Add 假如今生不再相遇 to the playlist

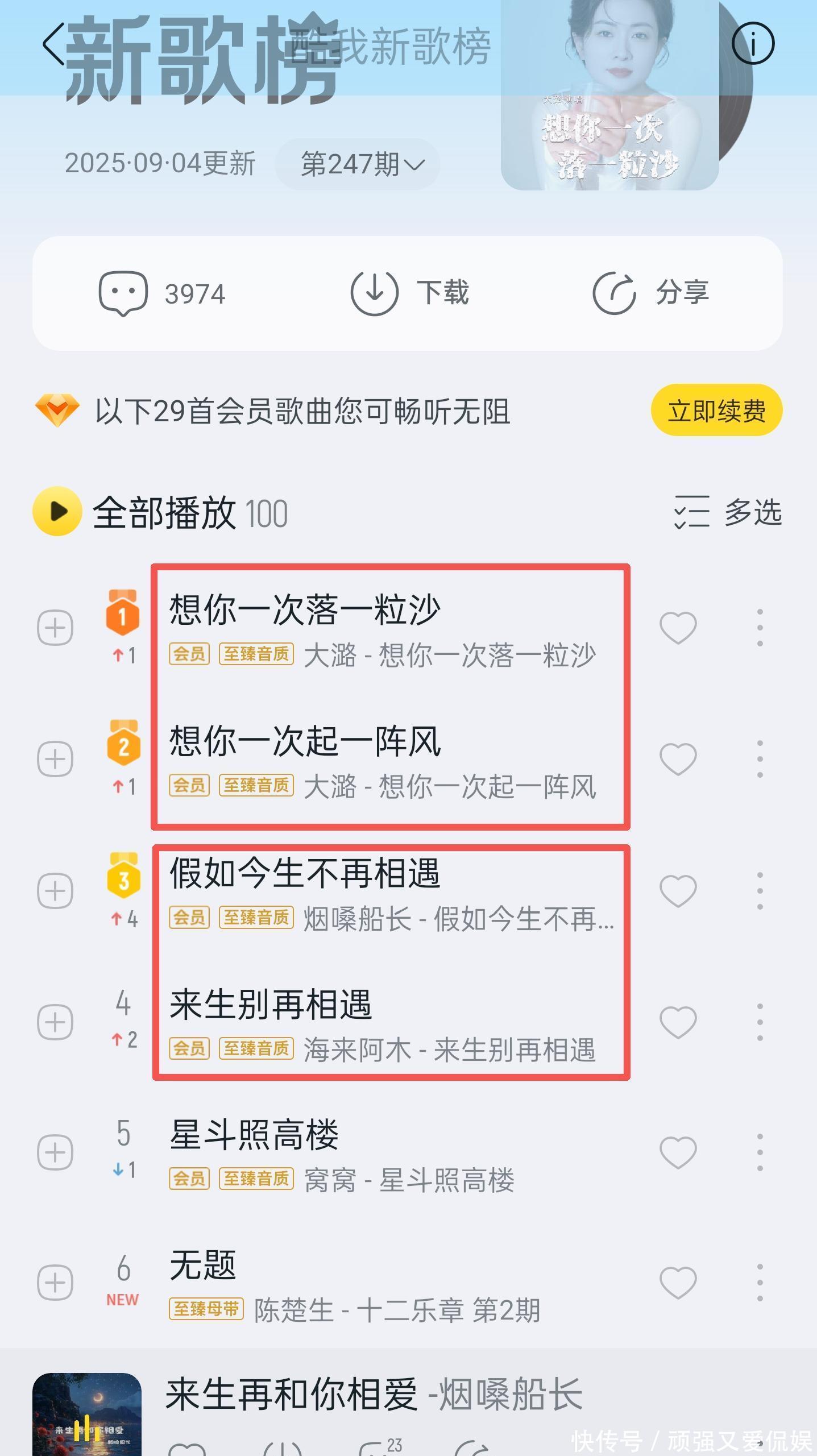[x=55, y=891]
